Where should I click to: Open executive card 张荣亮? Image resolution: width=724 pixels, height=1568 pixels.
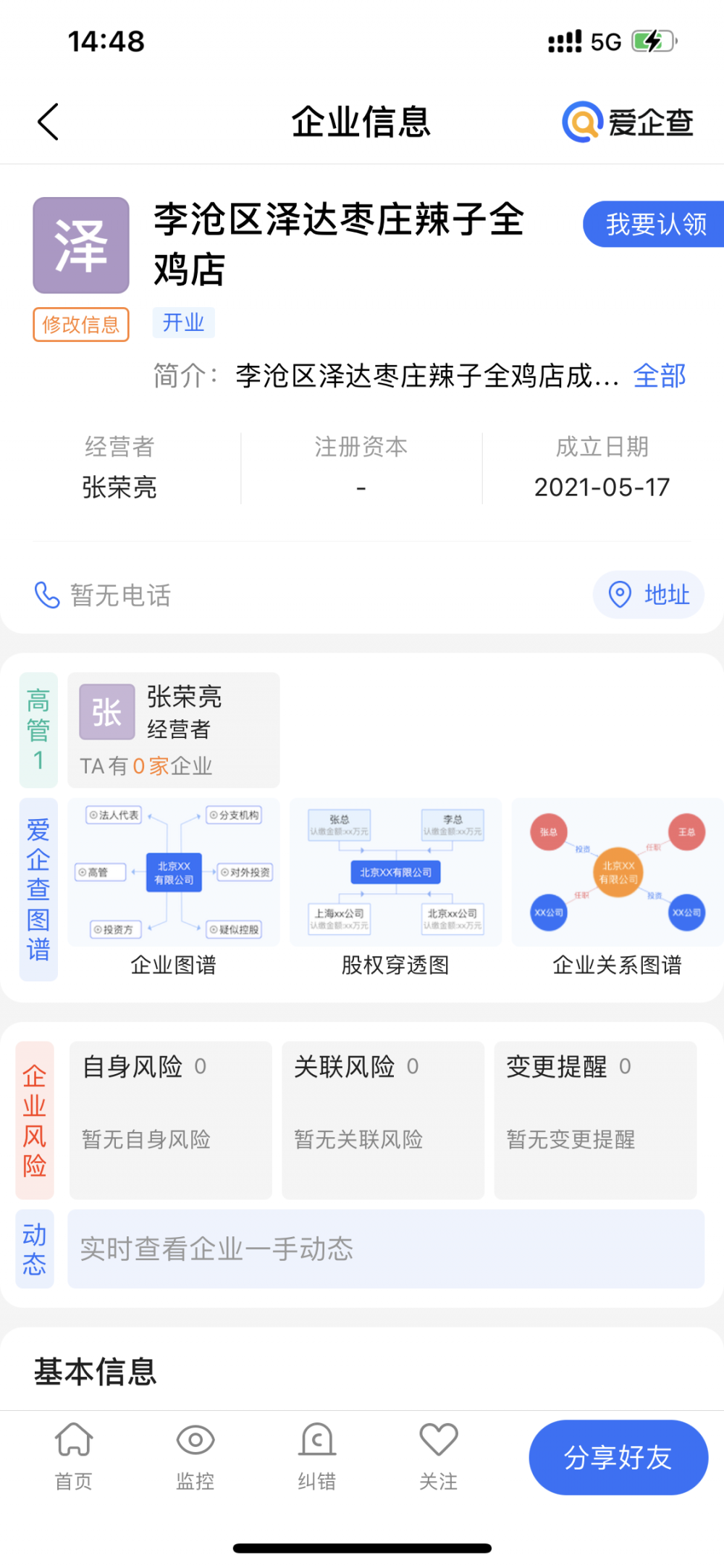point(174,729)
